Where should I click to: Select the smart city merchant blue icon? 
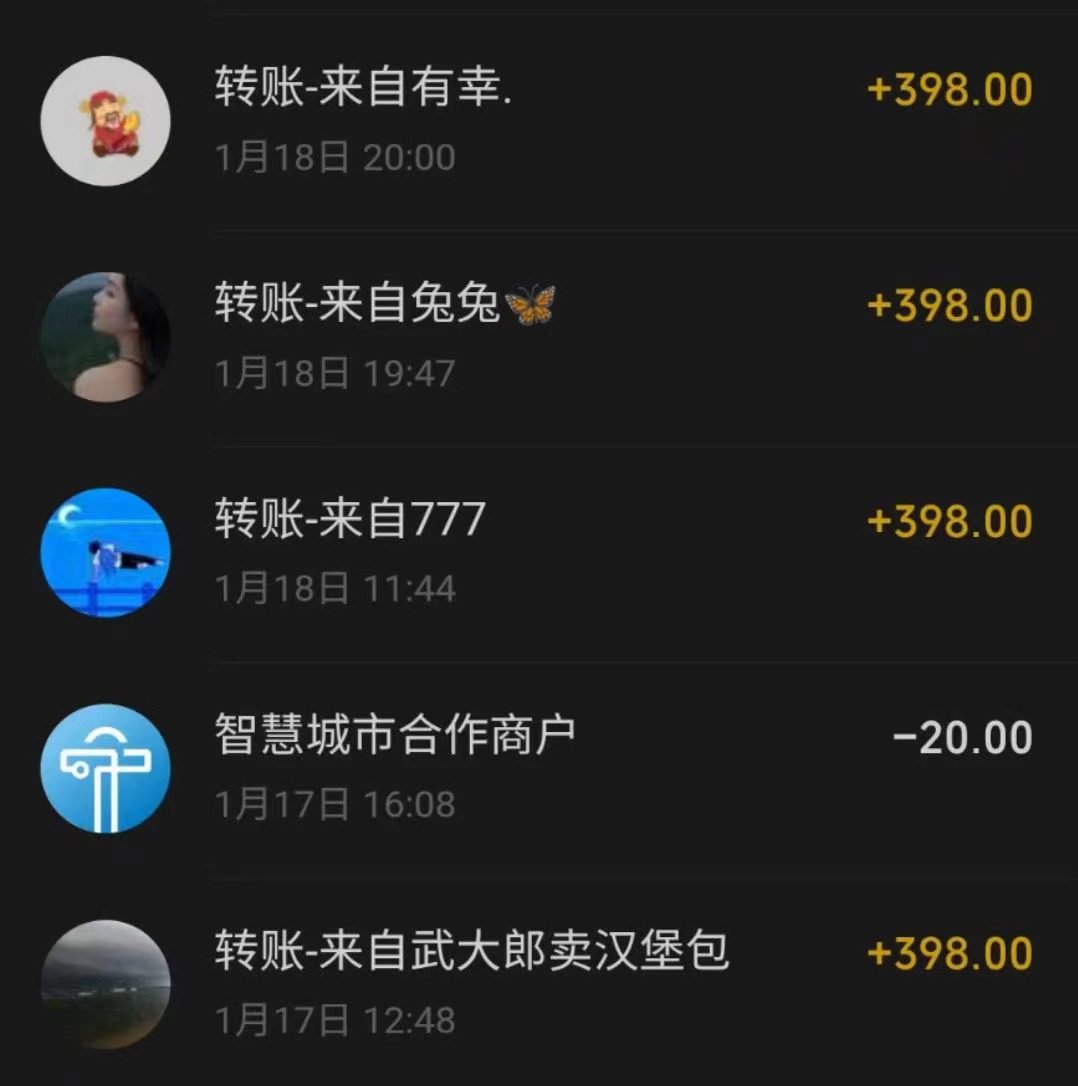[x=106, y=769]
